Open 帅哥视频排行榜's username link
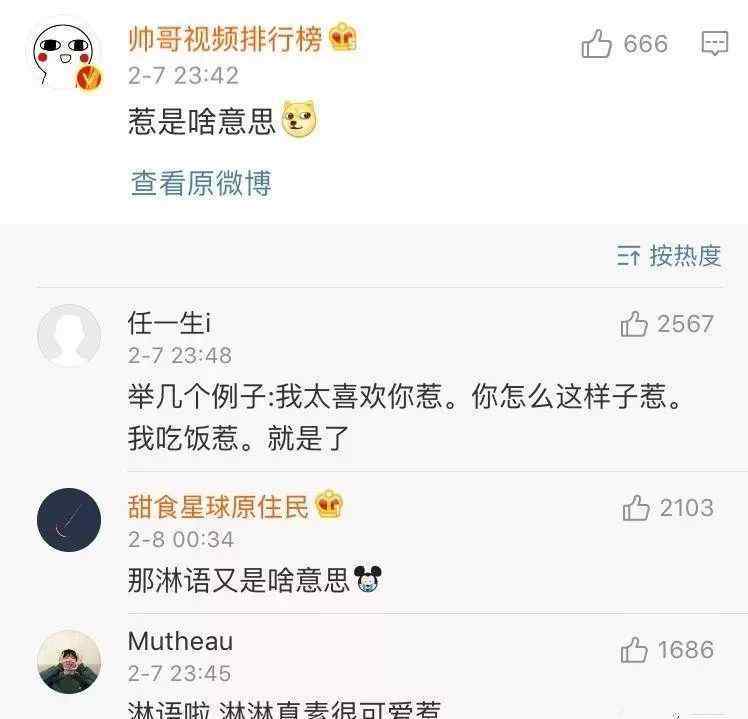 coord(226,39)
